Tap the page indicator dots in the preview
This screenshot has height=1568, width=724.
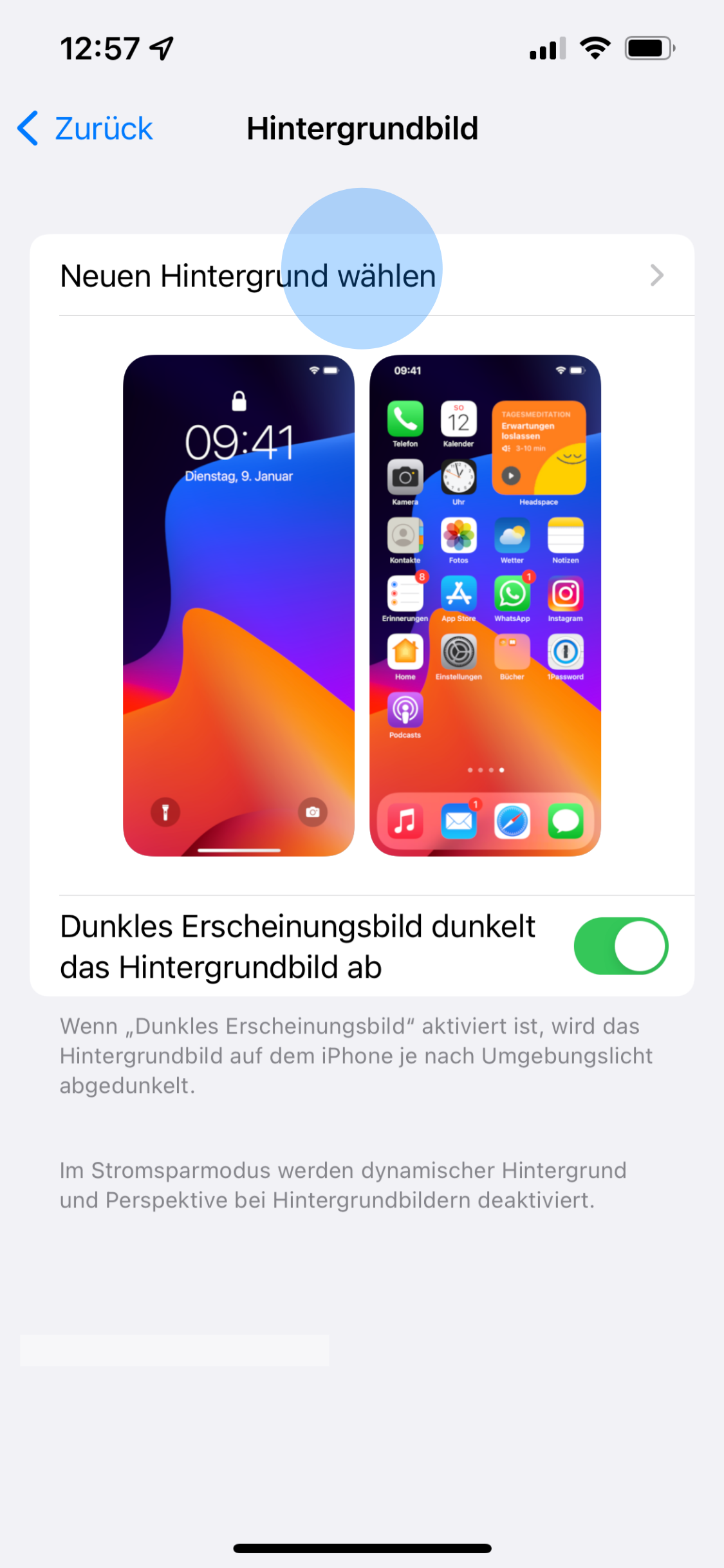(x=486, y=770)
